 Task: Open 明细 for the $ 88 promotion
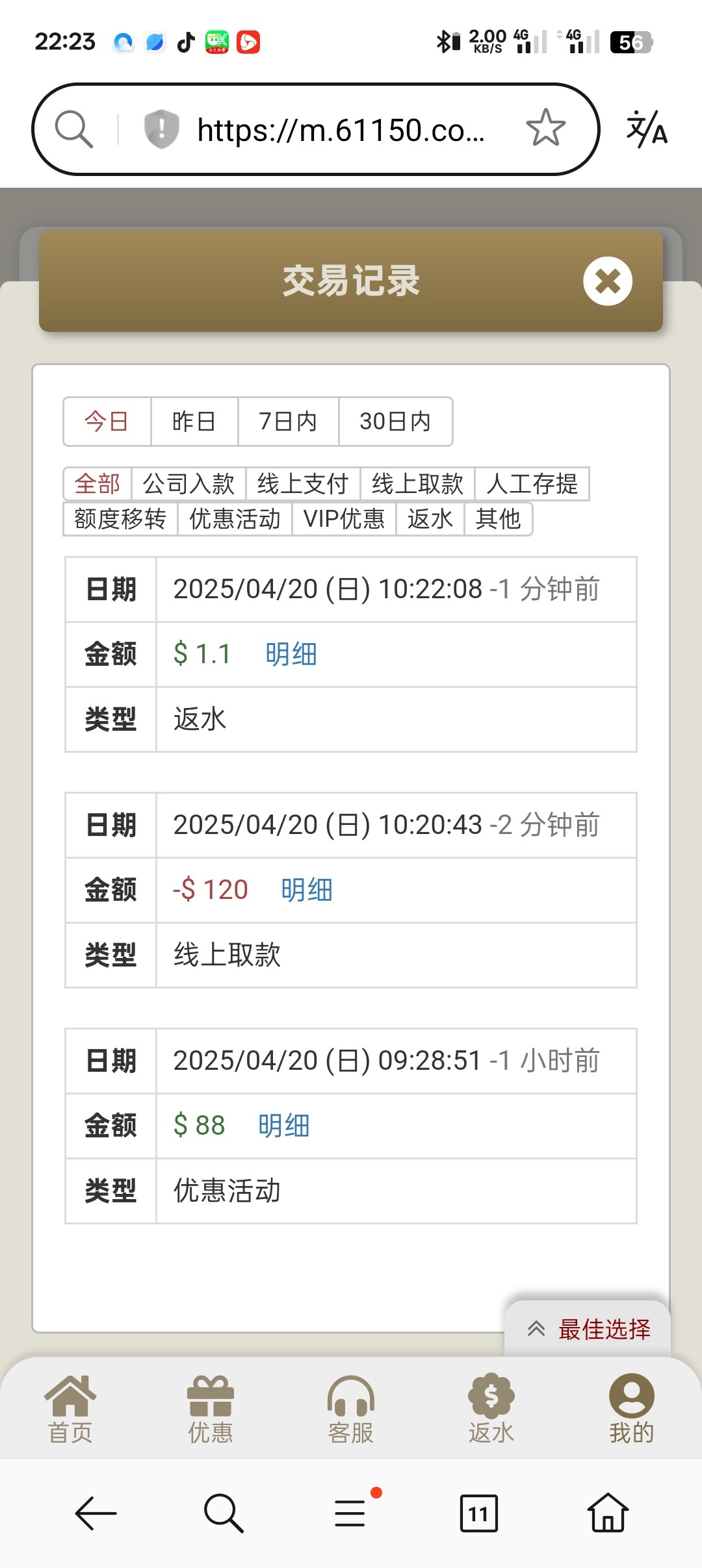pos(284,1126)
